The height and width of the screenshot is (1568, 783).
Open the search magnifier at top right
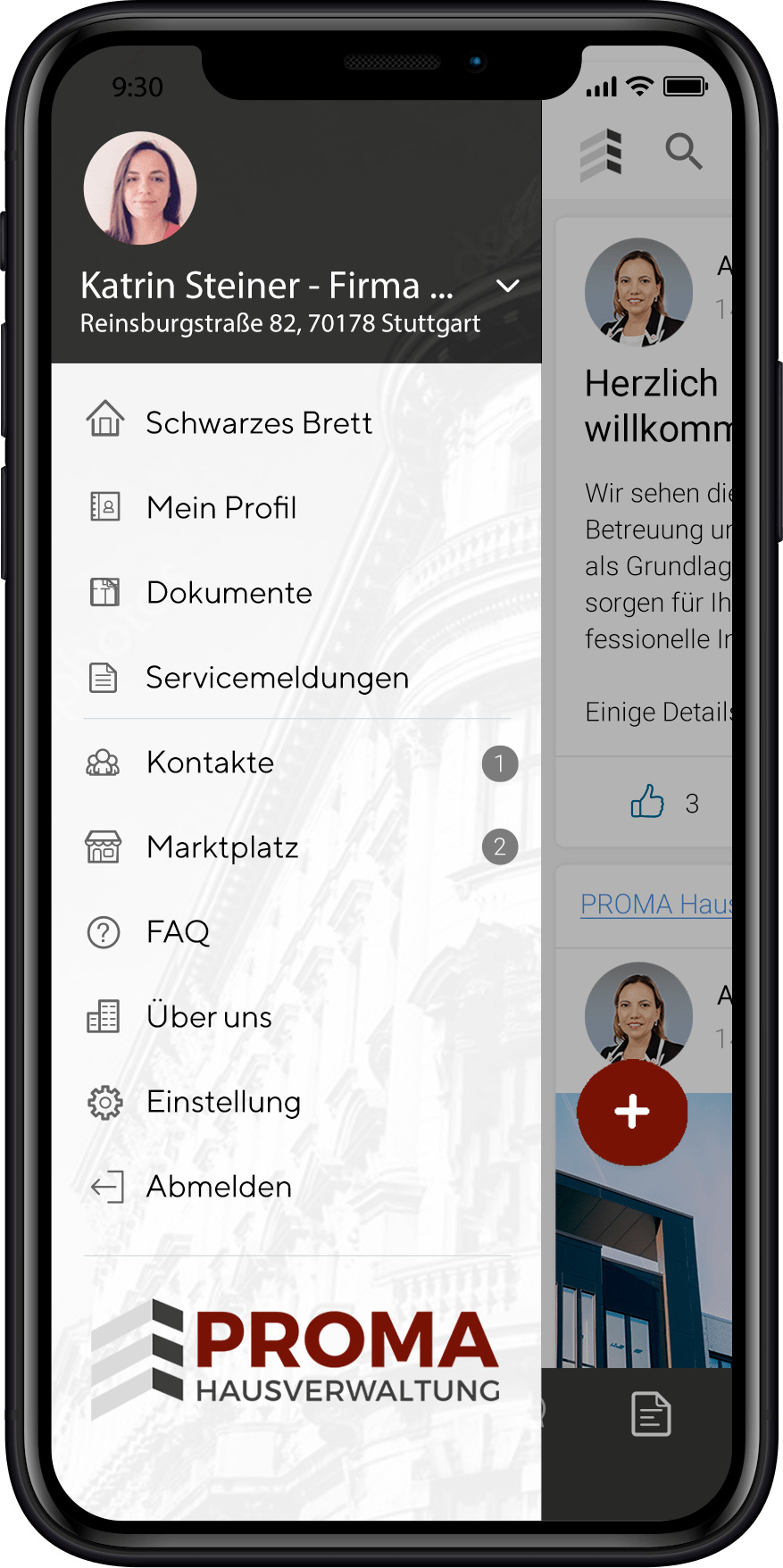point(684,153)
